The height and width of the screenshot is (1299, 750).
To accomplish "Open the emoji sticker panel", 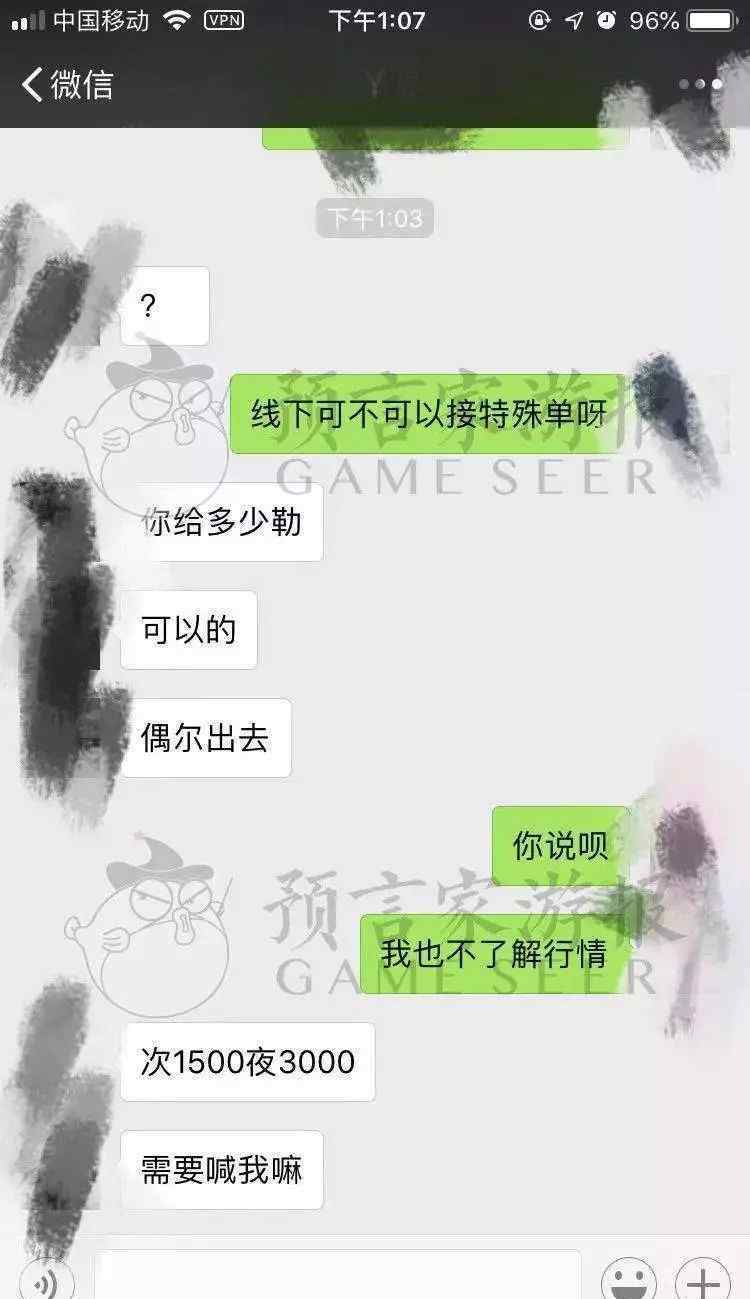I will pyautogui.click(x=629, y=1279).
